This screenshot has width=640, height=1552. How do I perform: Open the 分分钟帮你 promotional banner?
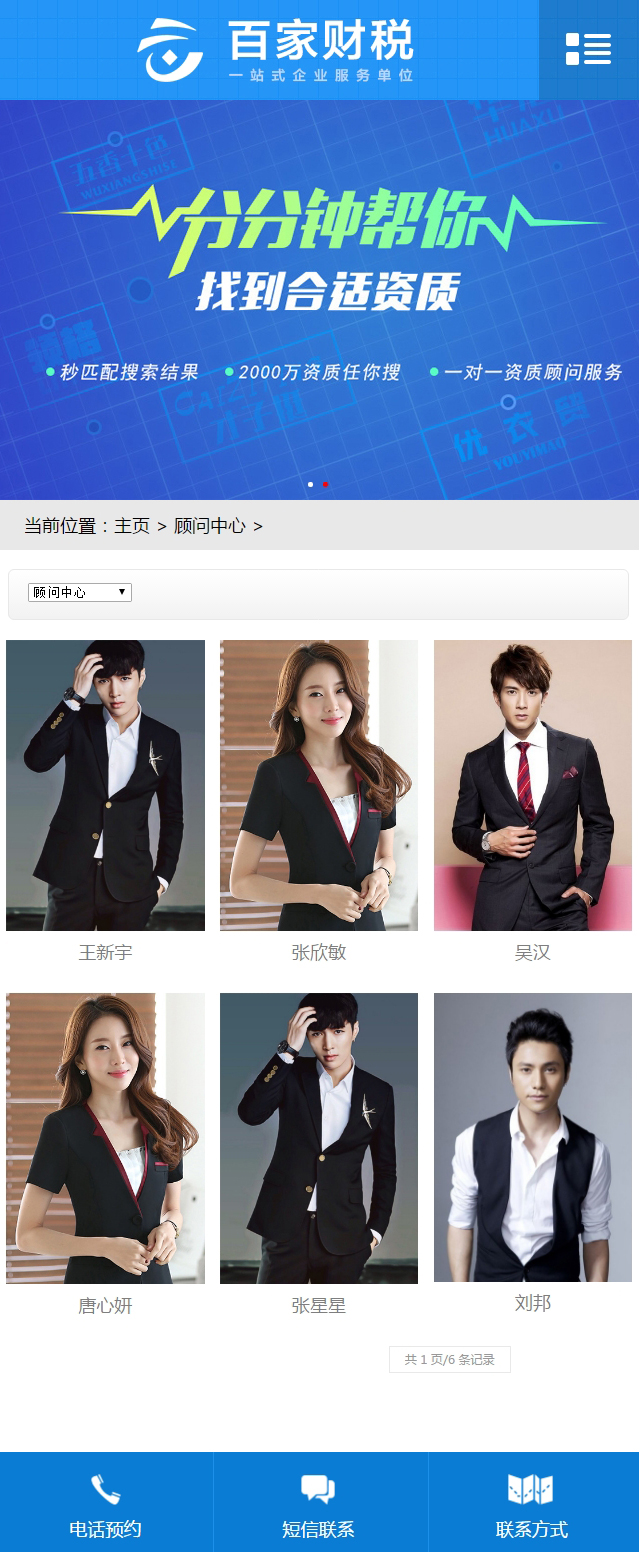point(320,290)
